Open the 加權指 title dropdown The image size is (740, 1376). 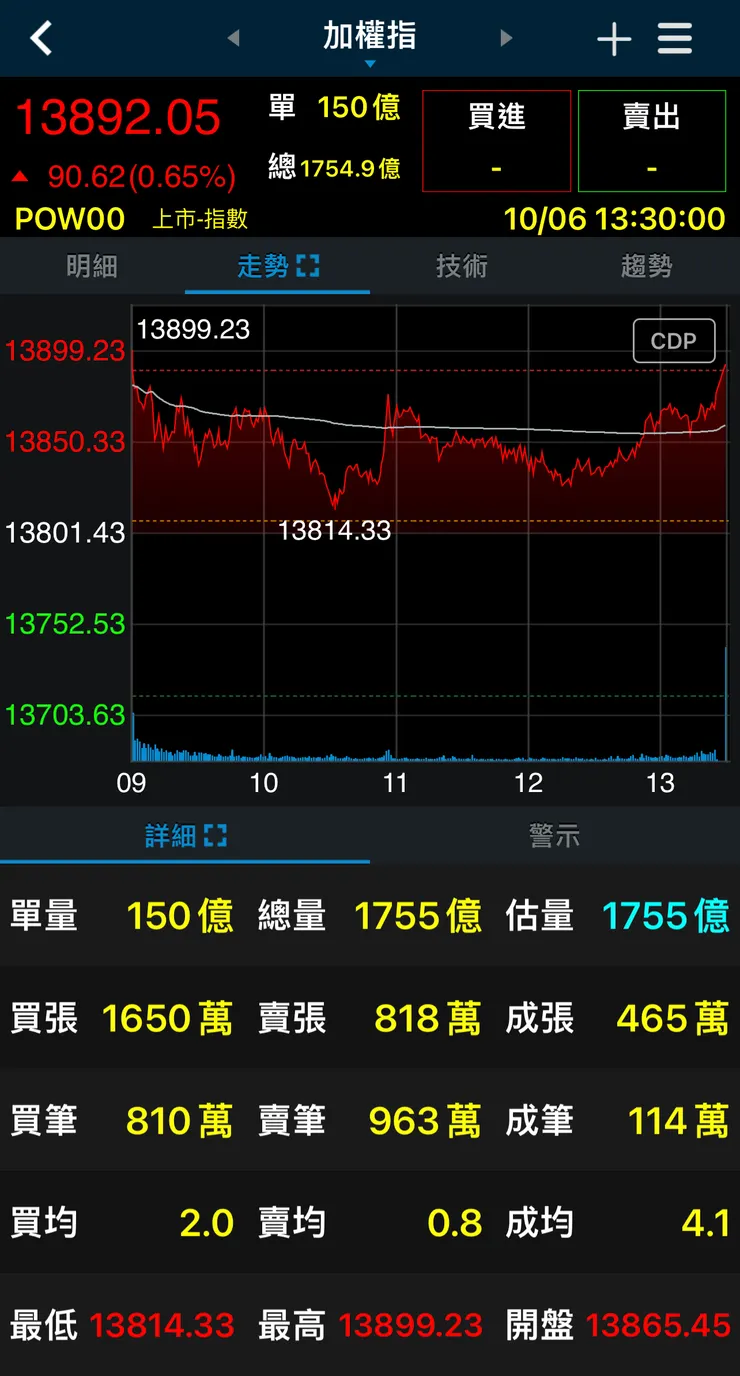[369, 39]
